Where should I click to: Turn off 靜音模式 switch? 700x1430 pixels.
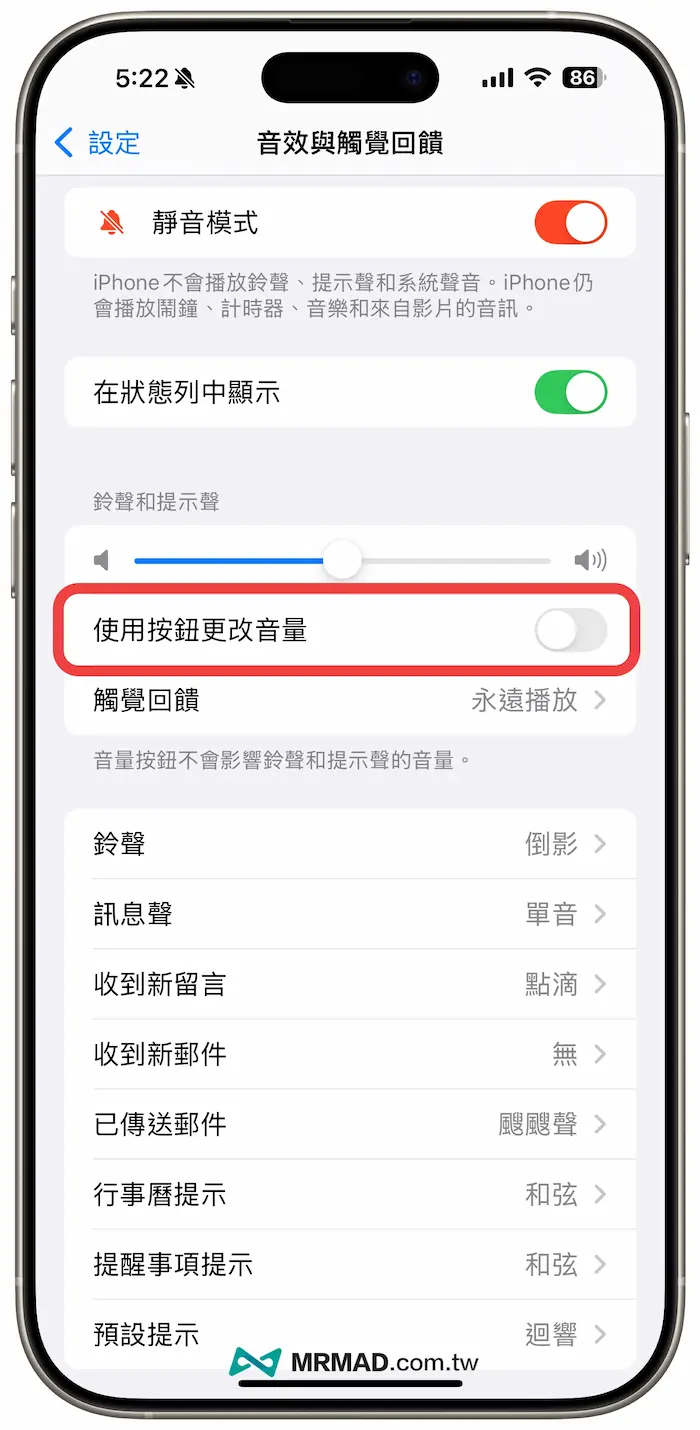click(x=570, y=222)
